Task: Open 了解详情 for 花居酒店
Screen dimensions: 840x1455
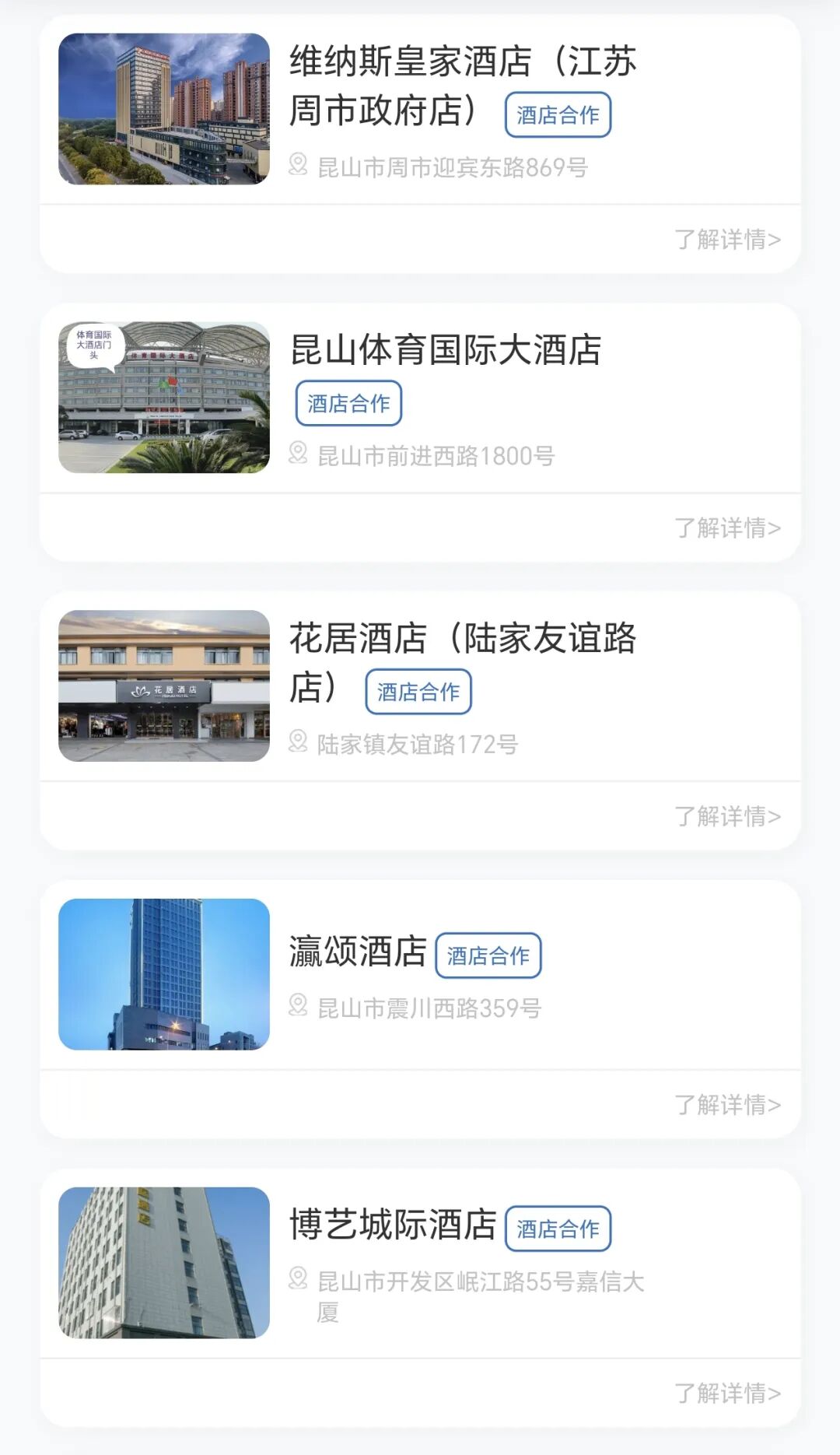Action: tap(727, 816)
